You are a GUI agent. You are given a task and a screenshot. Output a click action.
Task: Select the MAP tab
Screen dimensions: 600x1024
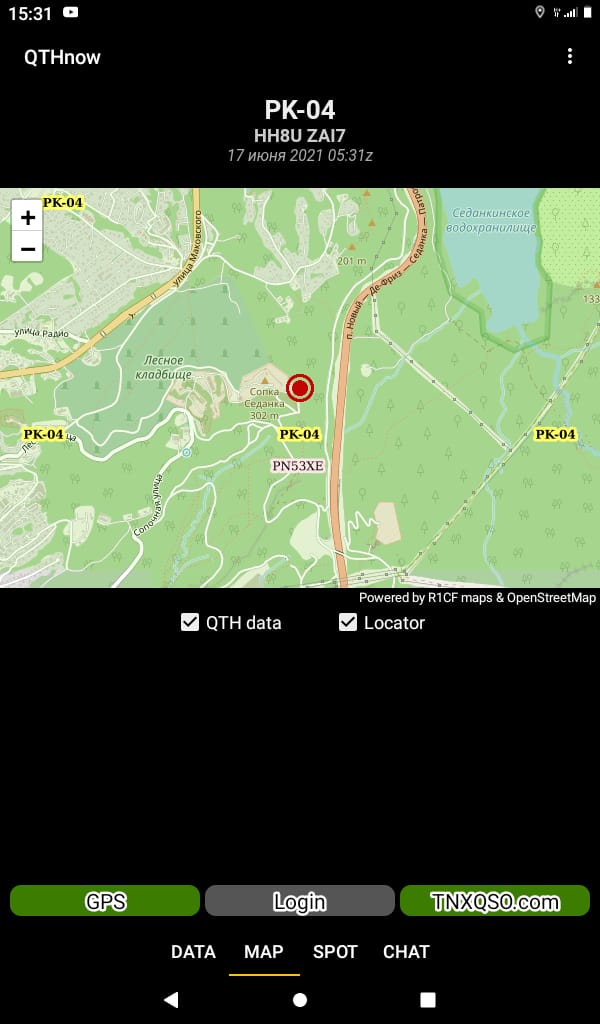(264, 952)
